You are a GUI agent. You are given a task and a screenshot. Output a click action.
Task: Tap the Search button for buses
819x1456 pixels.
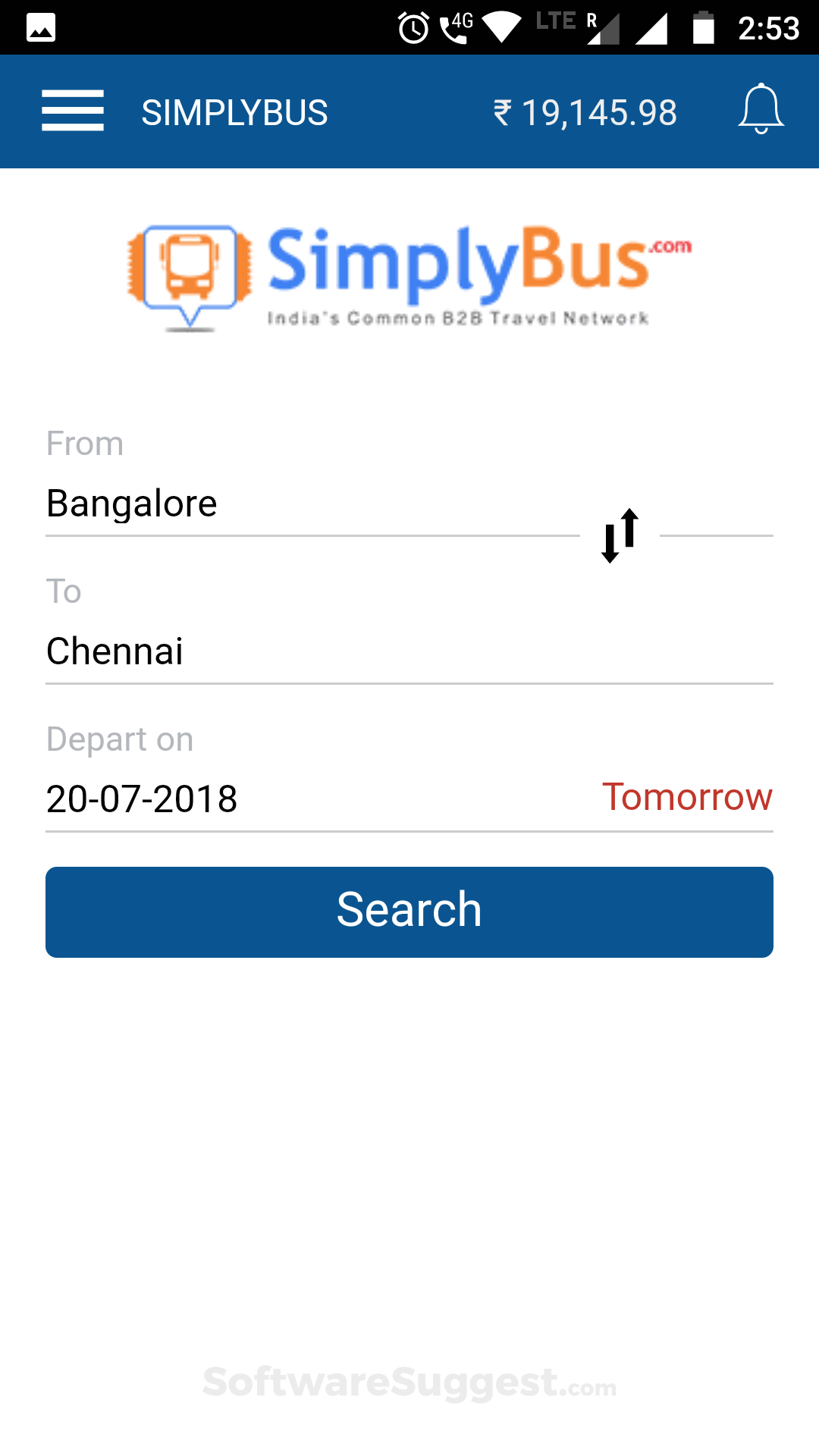[x=409, y=912]
